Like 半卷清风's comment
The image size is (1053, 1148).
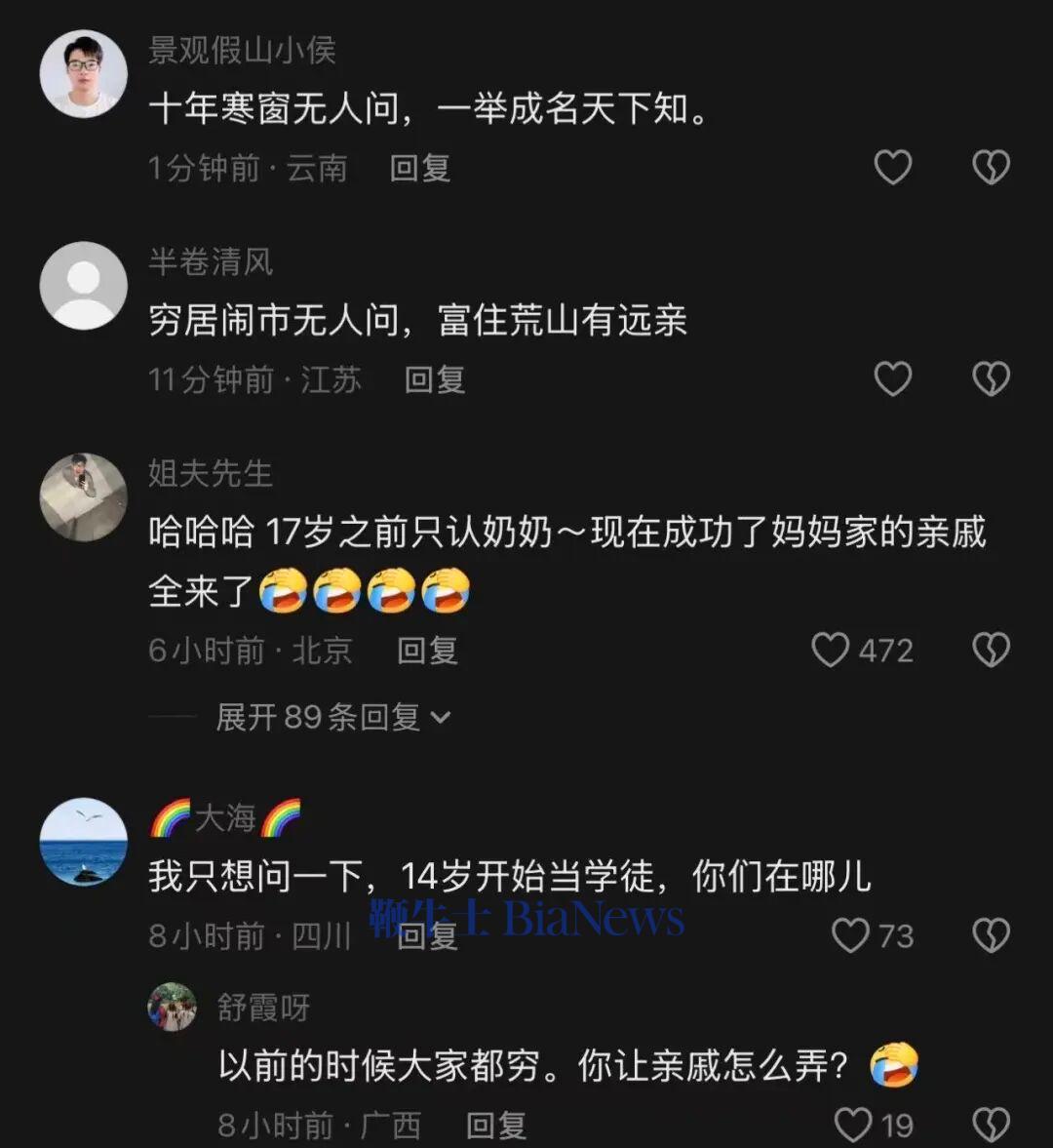pyautogui.click(x=893, y=378)
